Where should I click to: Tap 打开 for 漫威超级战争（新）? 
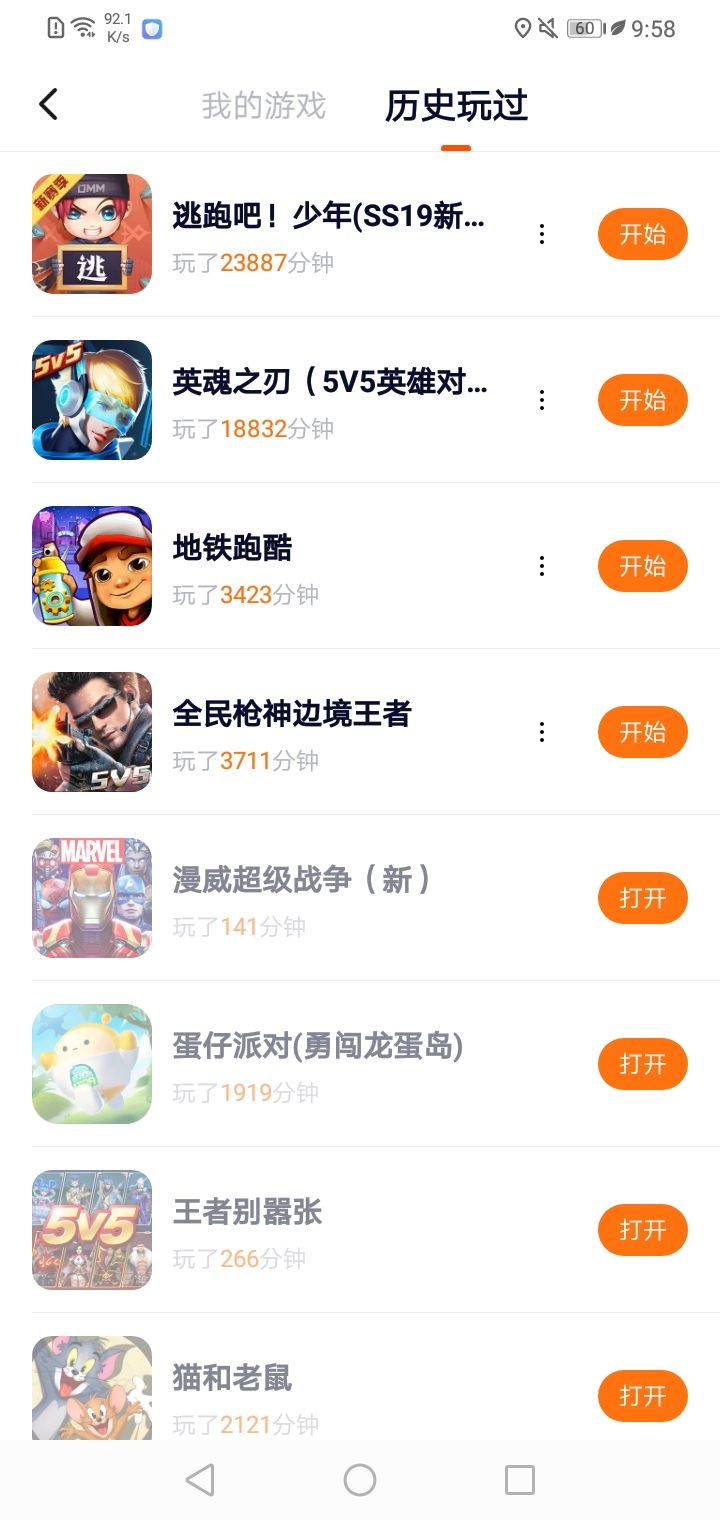[x=642, y=898]
